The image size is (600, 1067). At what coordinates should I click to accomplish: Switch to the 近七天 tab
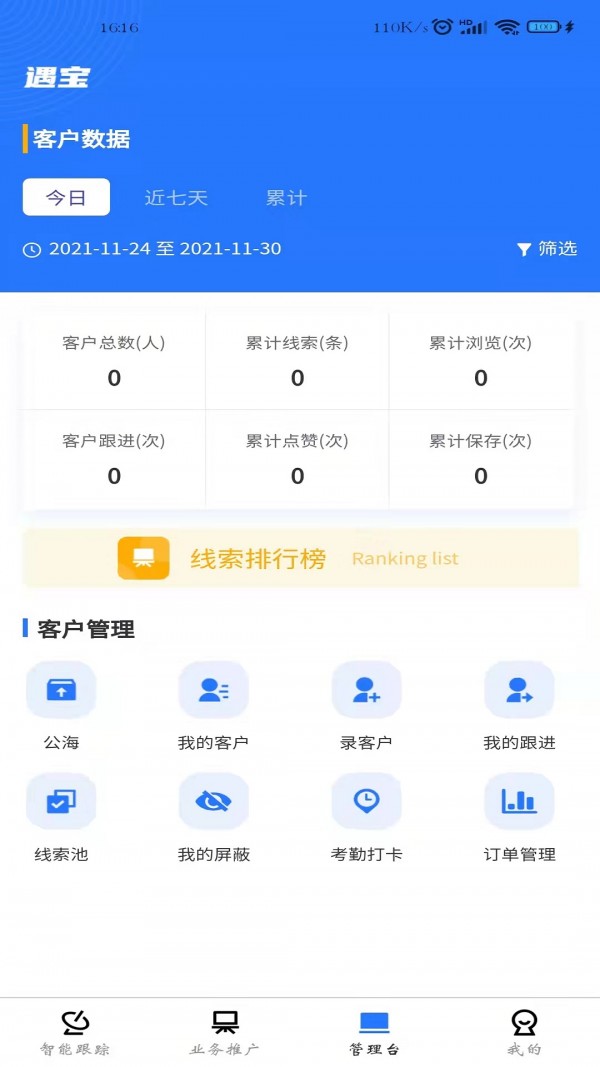176,198
